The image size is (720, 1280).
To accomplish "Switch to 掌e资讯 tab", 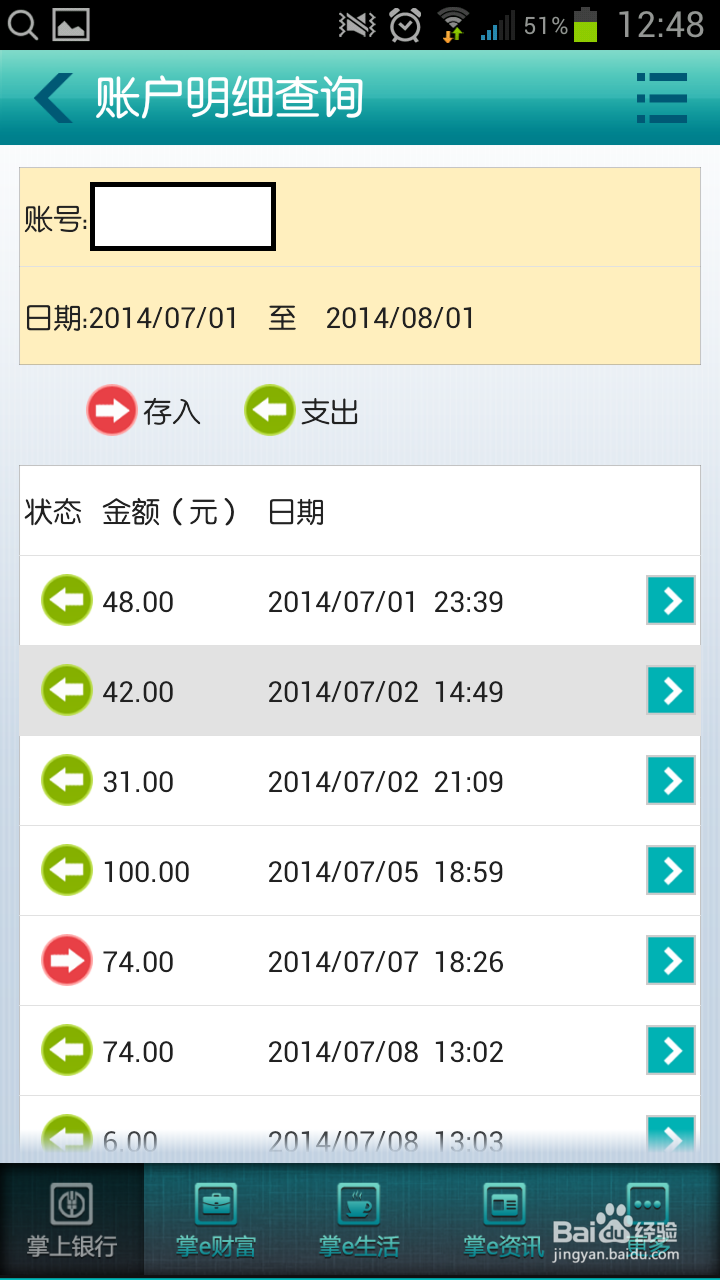I will (504, 1220).
